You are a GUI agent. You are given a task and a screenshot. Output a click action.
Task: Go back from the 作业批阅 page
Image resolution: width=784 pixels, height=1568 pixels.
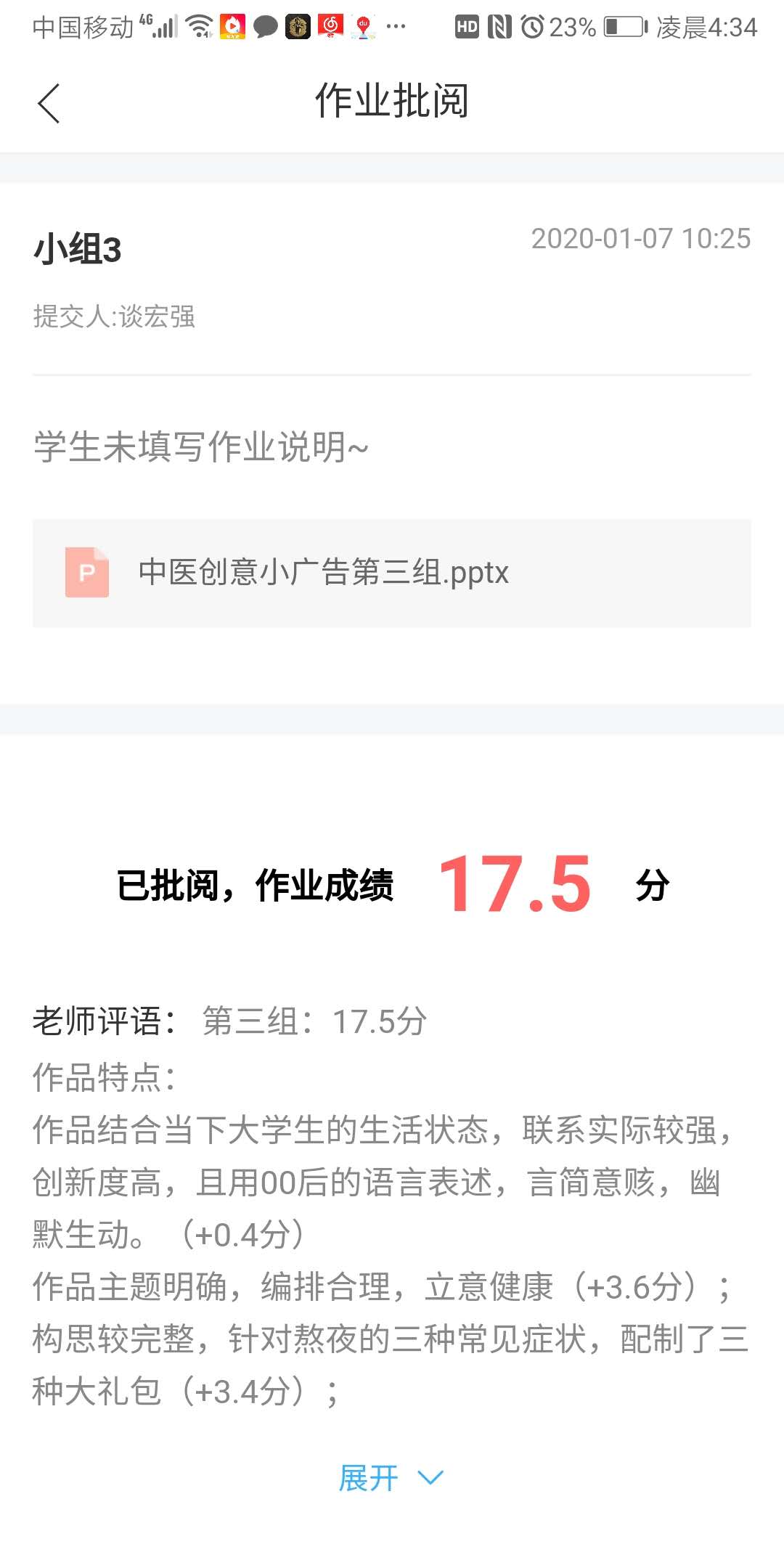click(49, 103)
